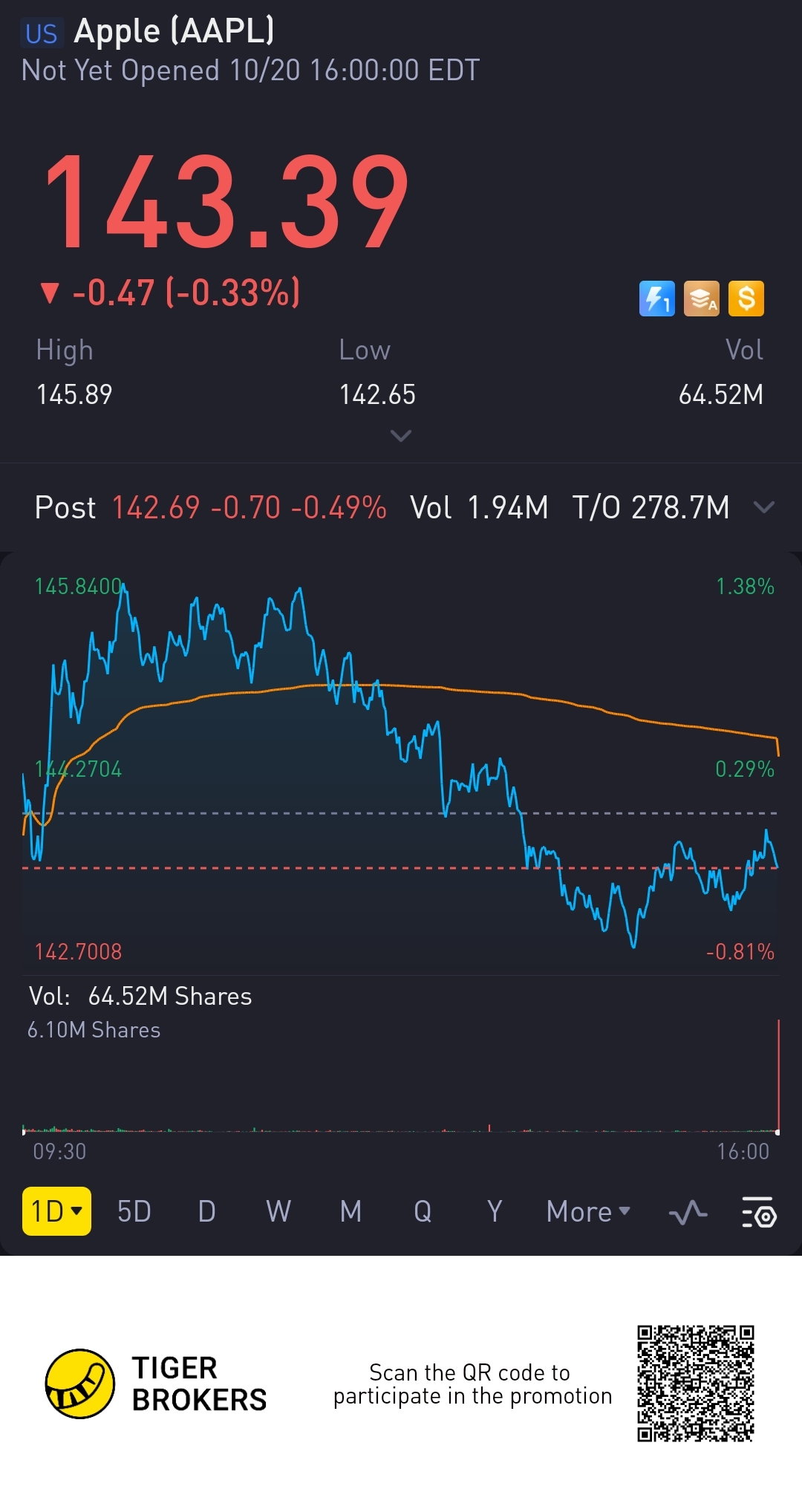
Task: Show the M monthly chart
Action: pos(351,1211)
